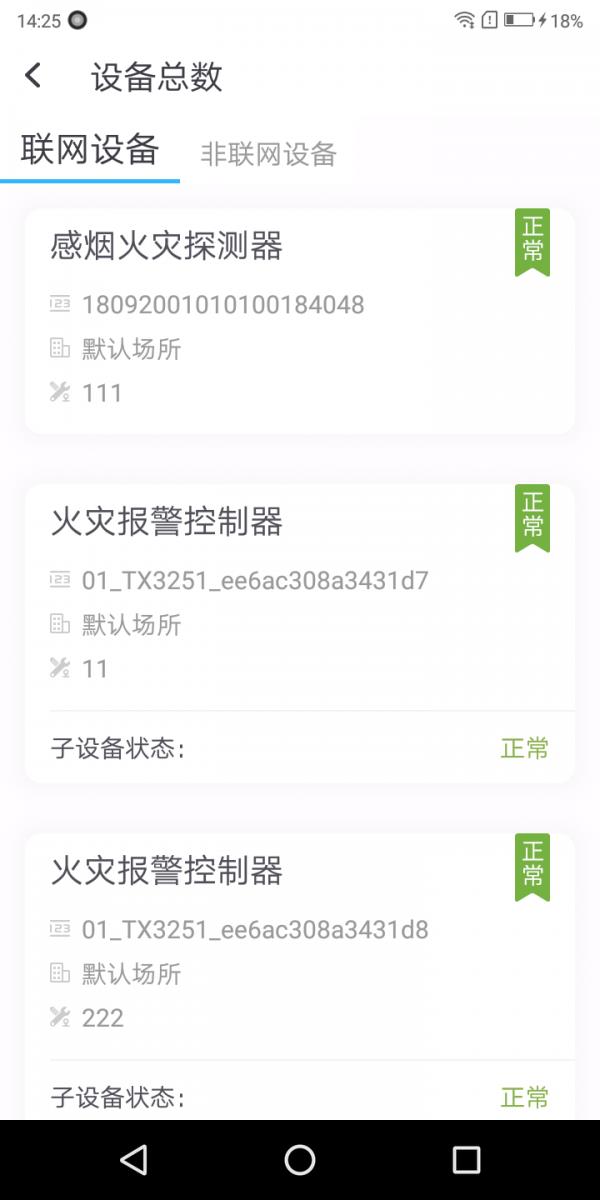Image resolution: width=600 pixels, height=1200 pixels.
Task: Select the 联网设备 tab
Action: tap(90, 150)
